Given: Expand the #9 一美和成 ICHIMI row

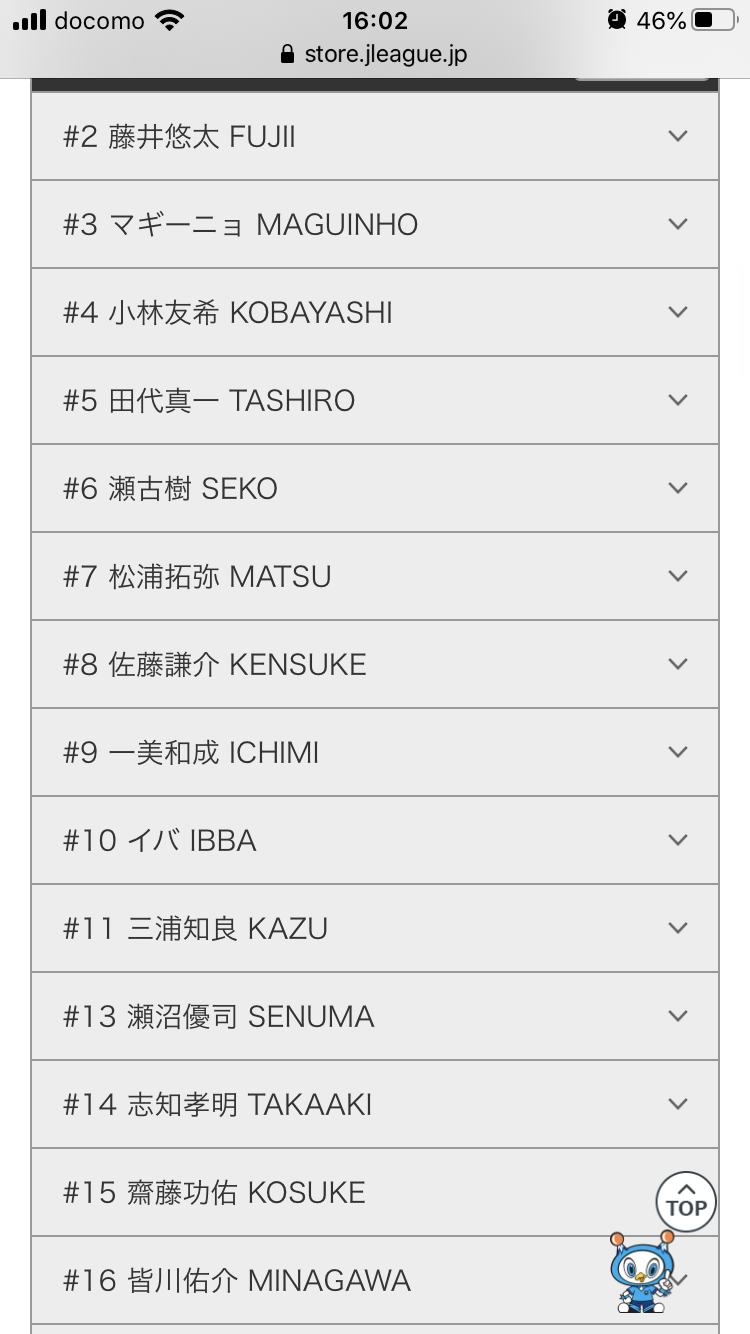Looking at the screenshot, I should click(375, 753).
